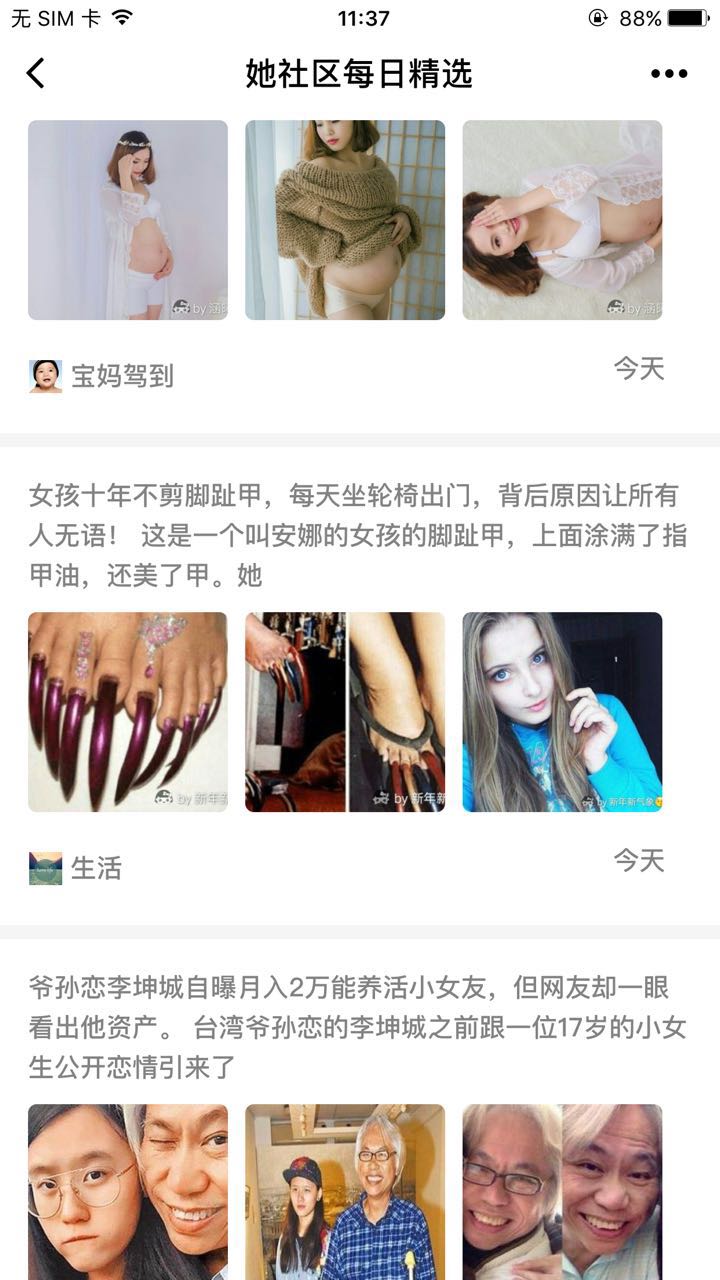View the sandal toenails photo

[x=345, y=712]
